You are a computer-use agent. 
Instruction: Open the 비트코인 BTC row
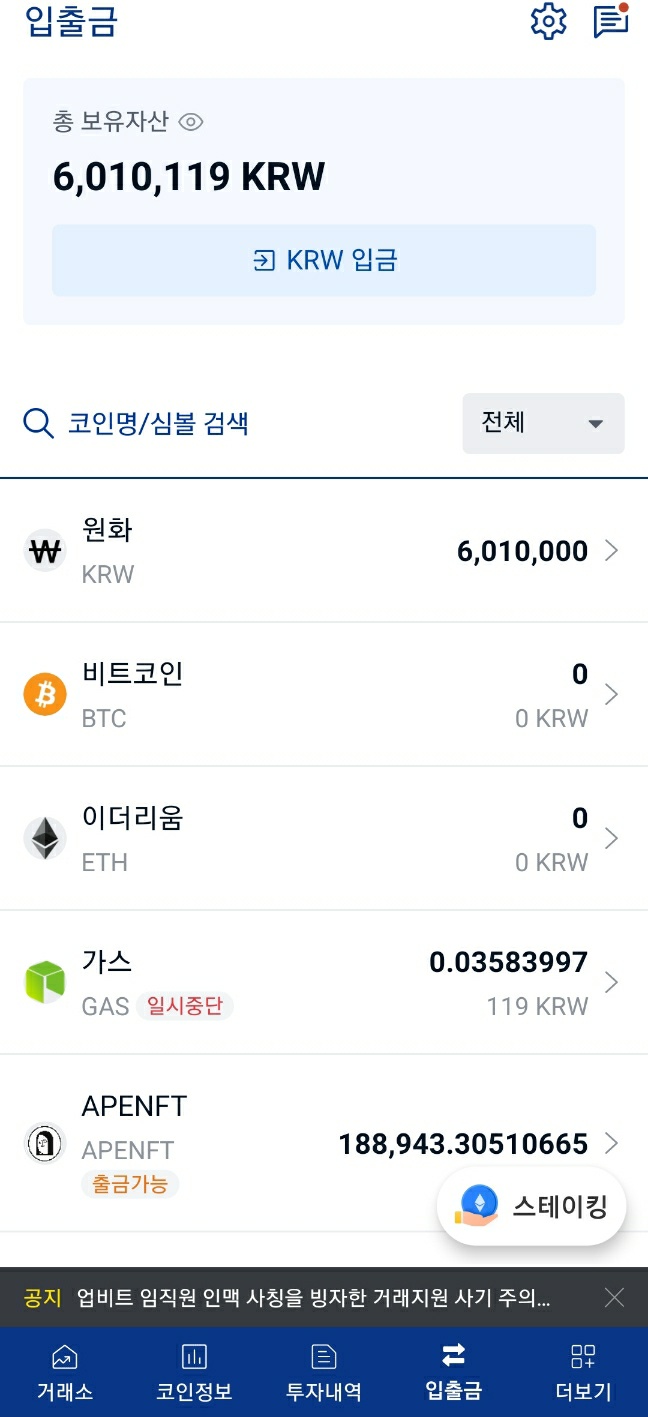click(x=324, y=695)
